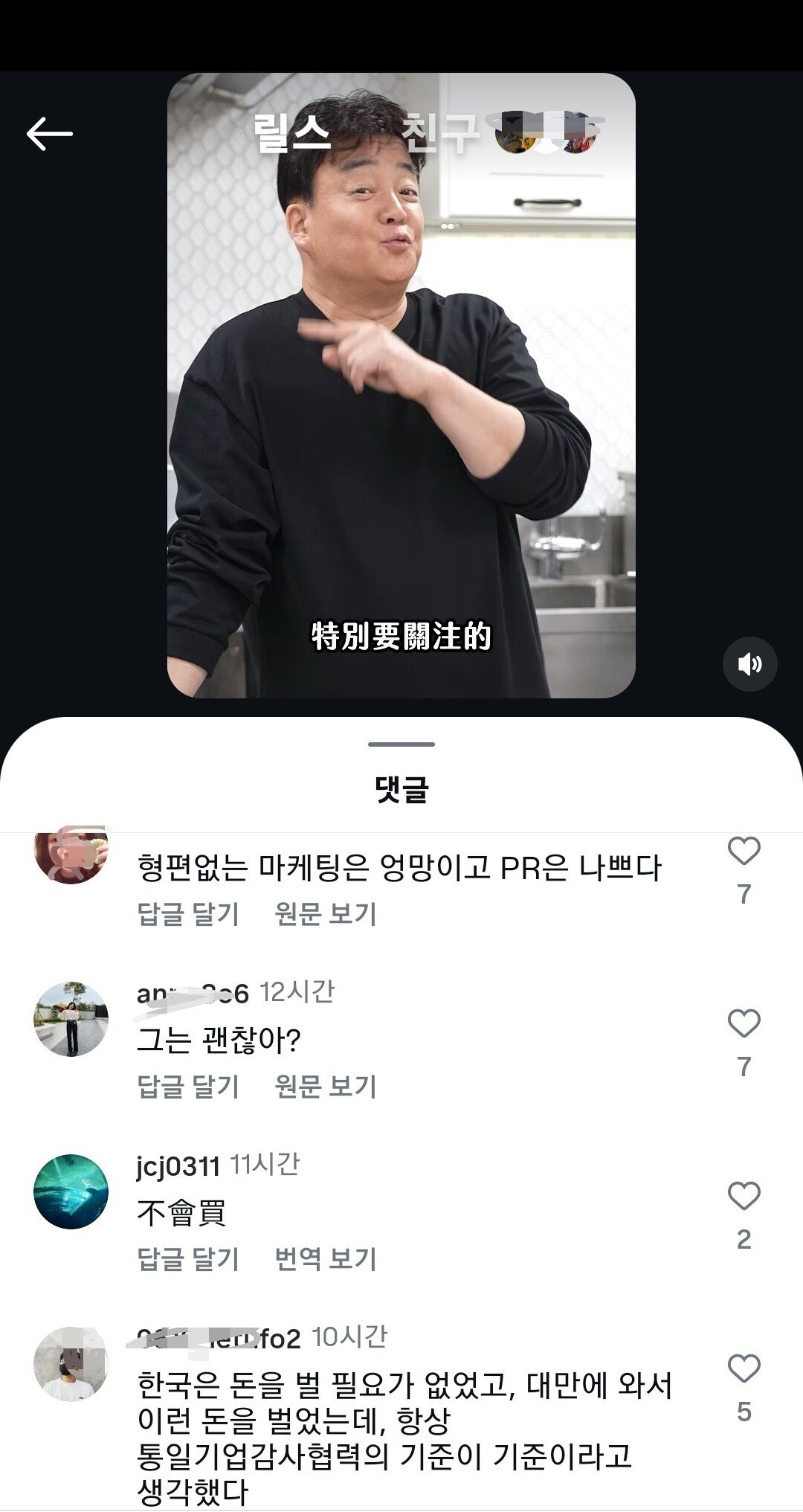Go back using the arrow icon

(49, 134)
